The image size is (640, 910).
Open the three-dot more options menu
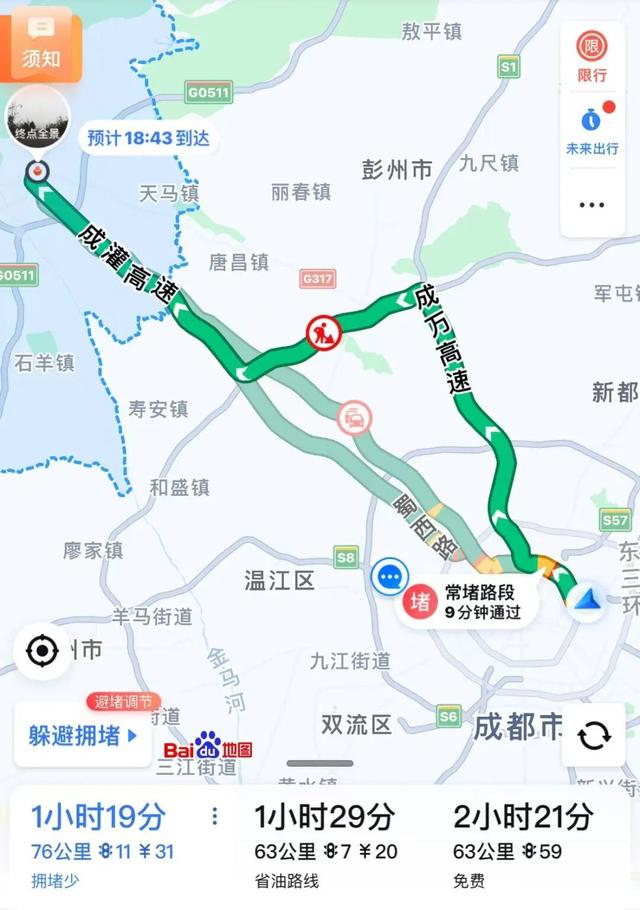[592, 205]
